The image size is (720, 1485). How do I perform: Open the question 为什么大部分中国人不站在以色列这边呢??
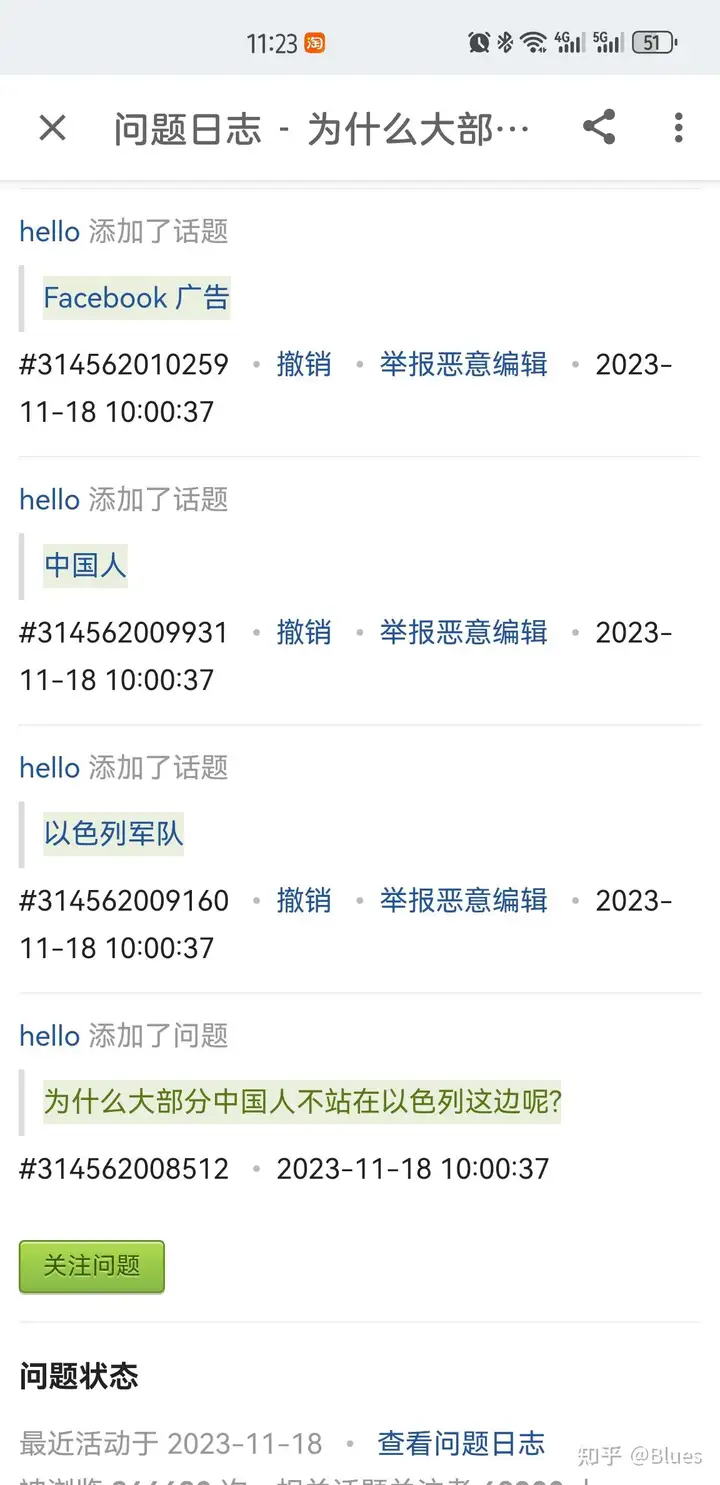302,1101
